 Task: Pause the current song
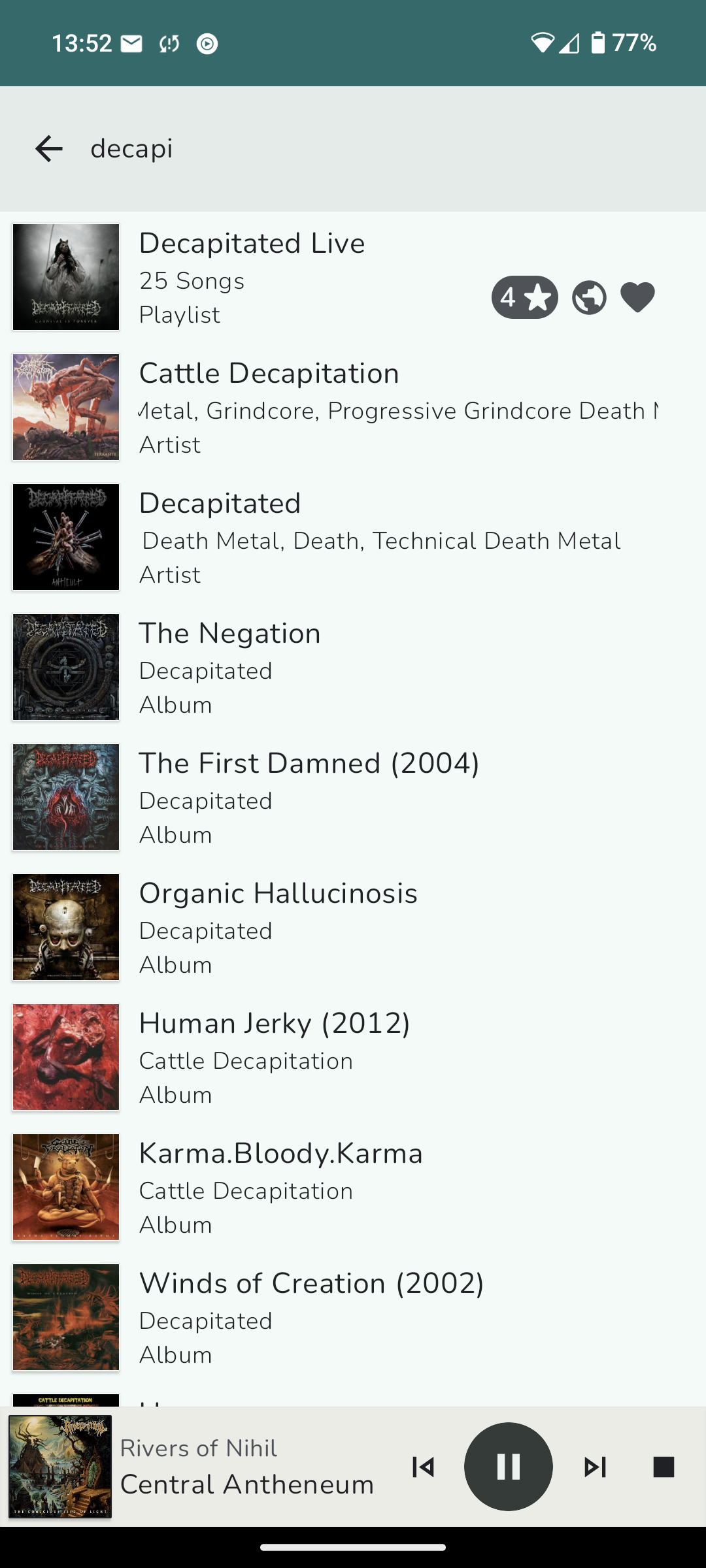(509, 1467)
